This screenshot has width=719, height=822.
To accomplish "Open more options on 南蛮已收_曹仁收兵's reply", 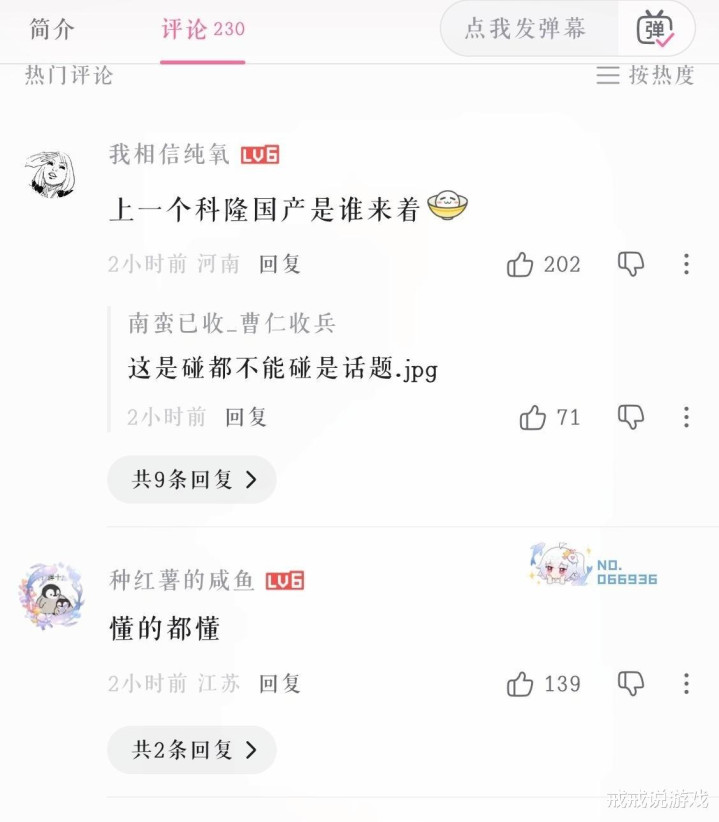I will point(686,417).
